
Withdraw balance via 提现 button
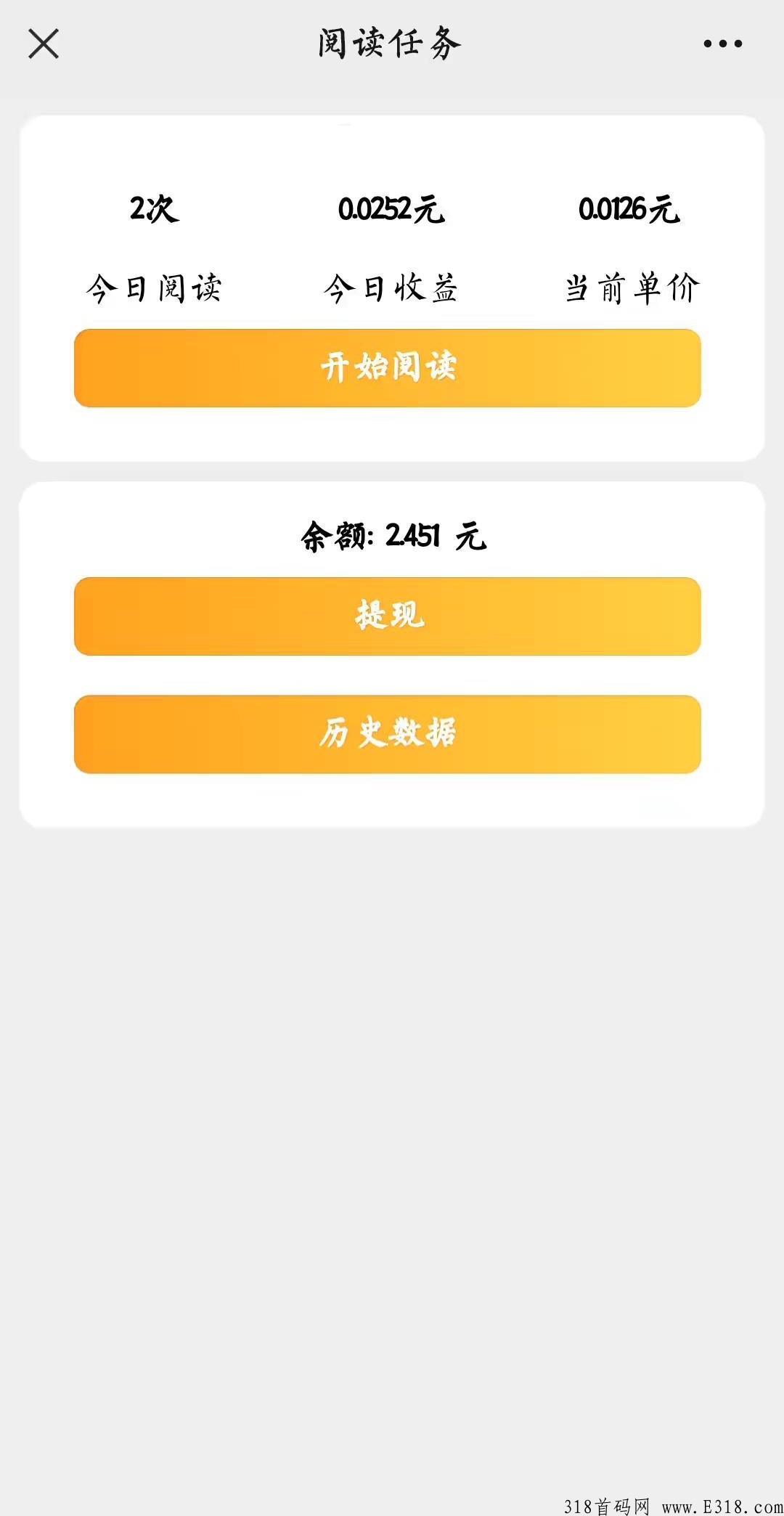pyautogui.click(x=388, y=616)
